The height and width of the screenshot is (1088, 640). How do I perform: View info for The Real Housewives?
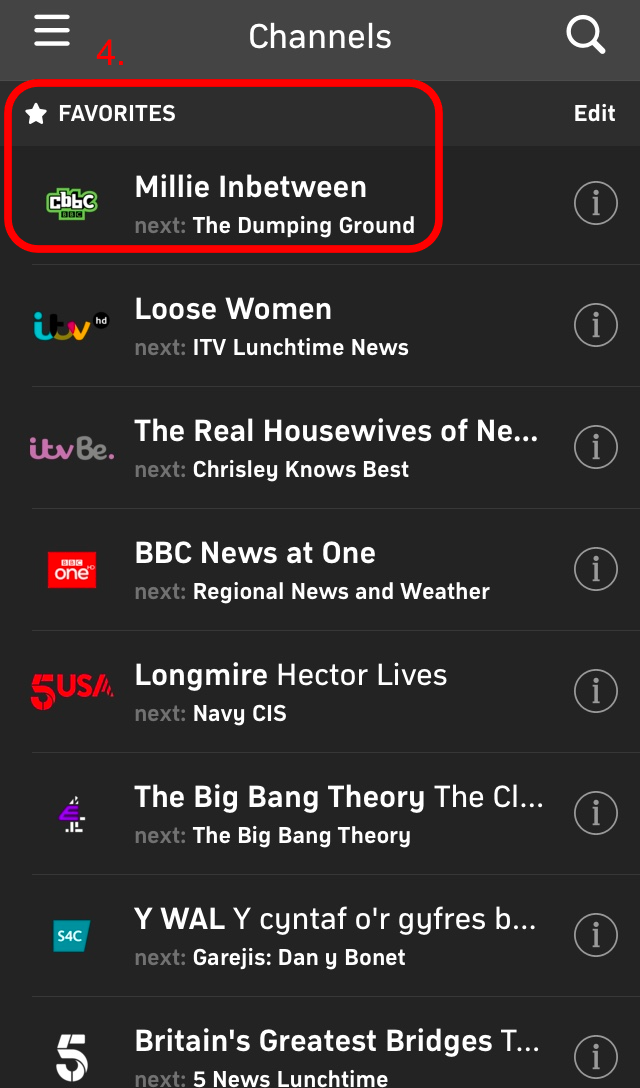[x=596, y=447]
